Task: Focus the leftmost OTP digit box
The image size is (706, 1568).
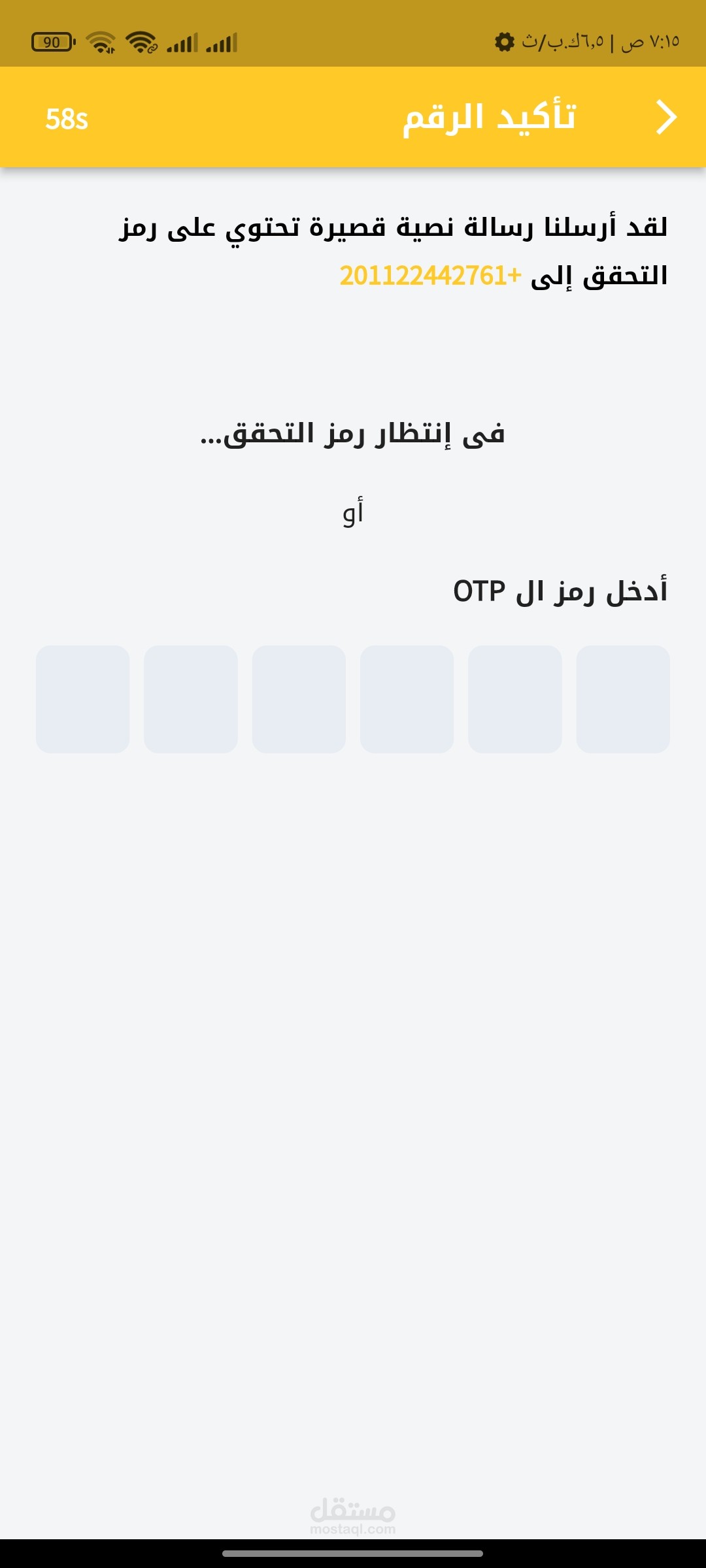Action: (83, 699)
